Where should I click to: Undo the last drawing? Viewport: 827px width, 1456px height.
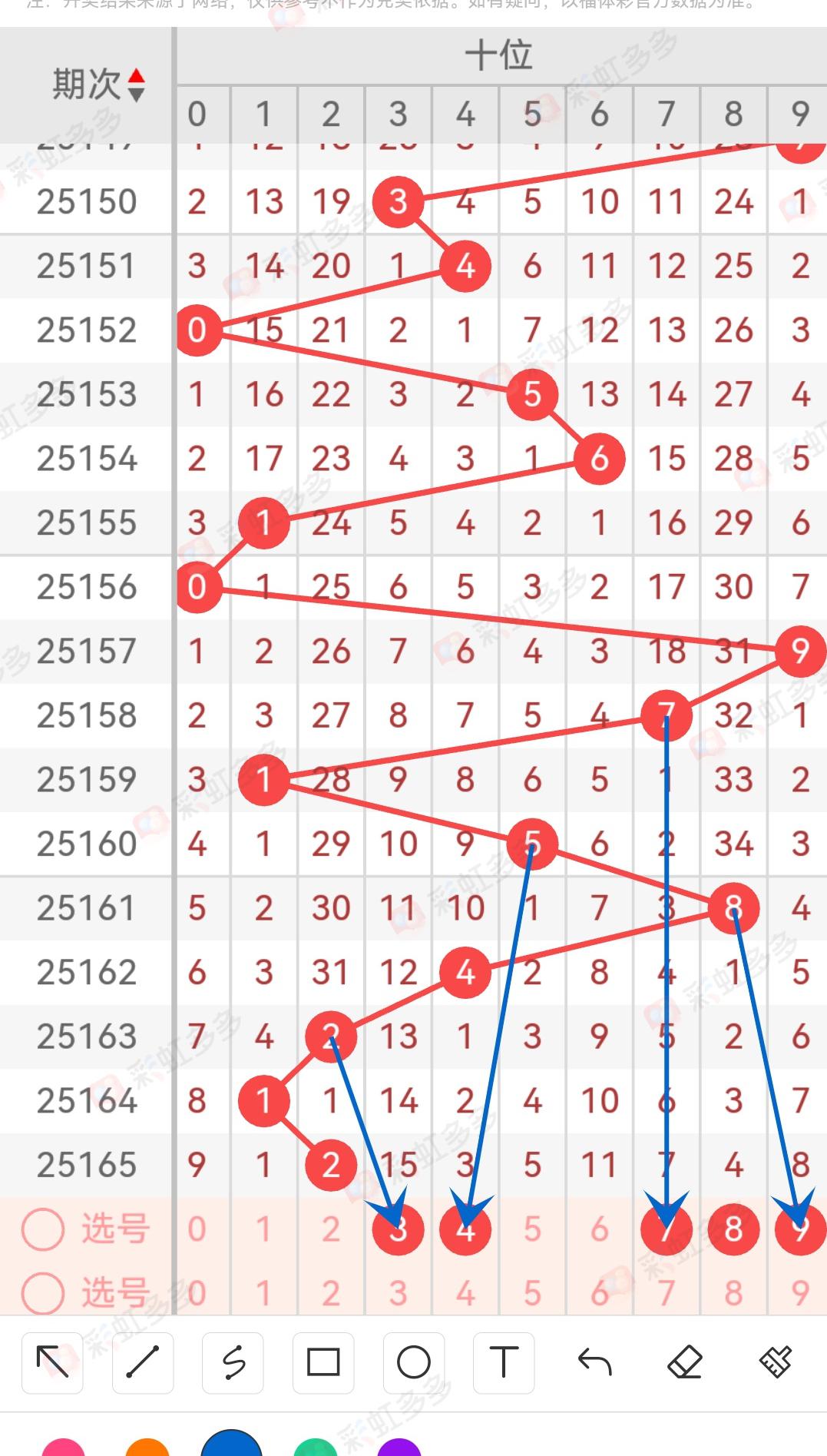tap(594, 1363)
